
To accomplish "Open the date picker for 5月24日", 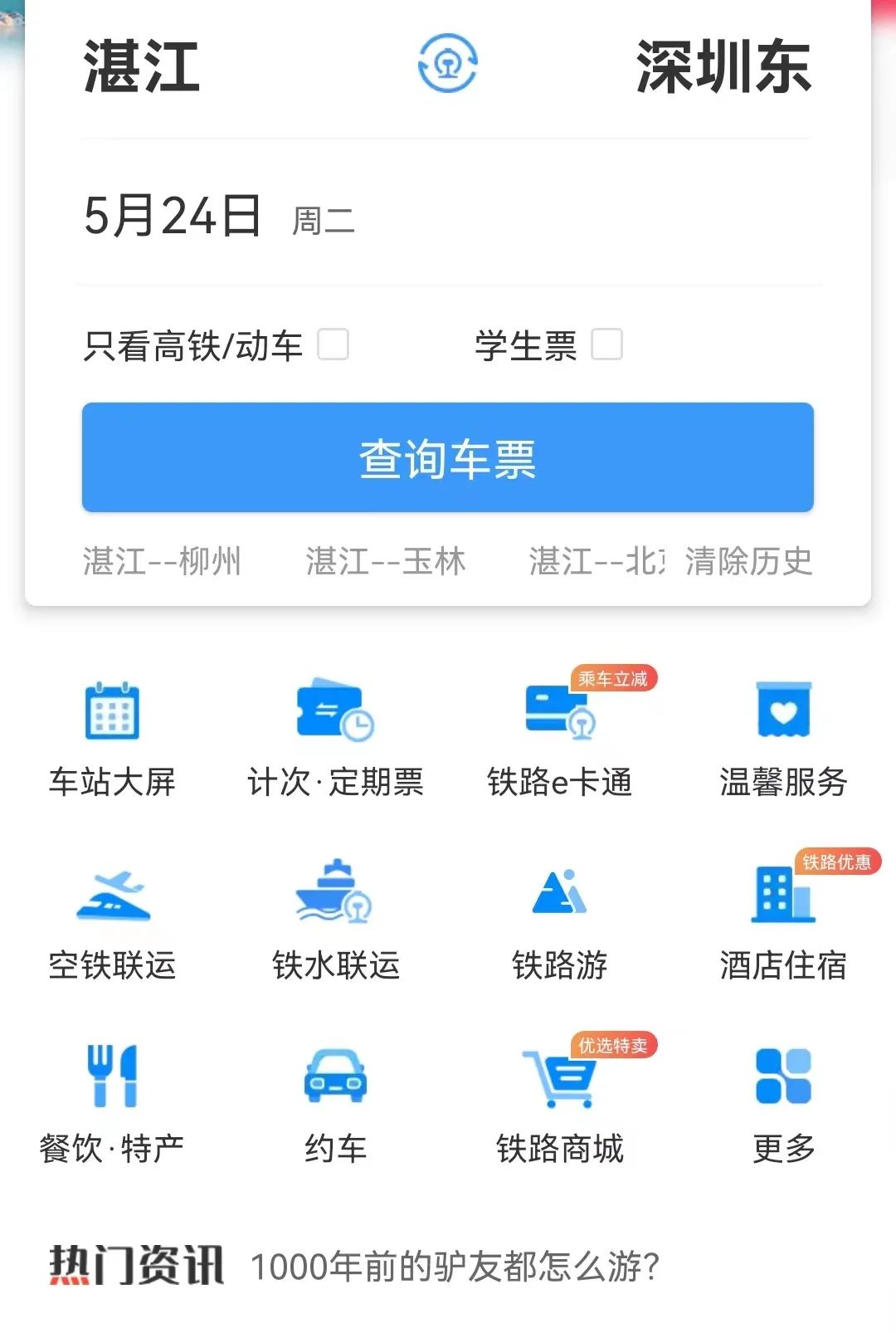I will [173, 216].
